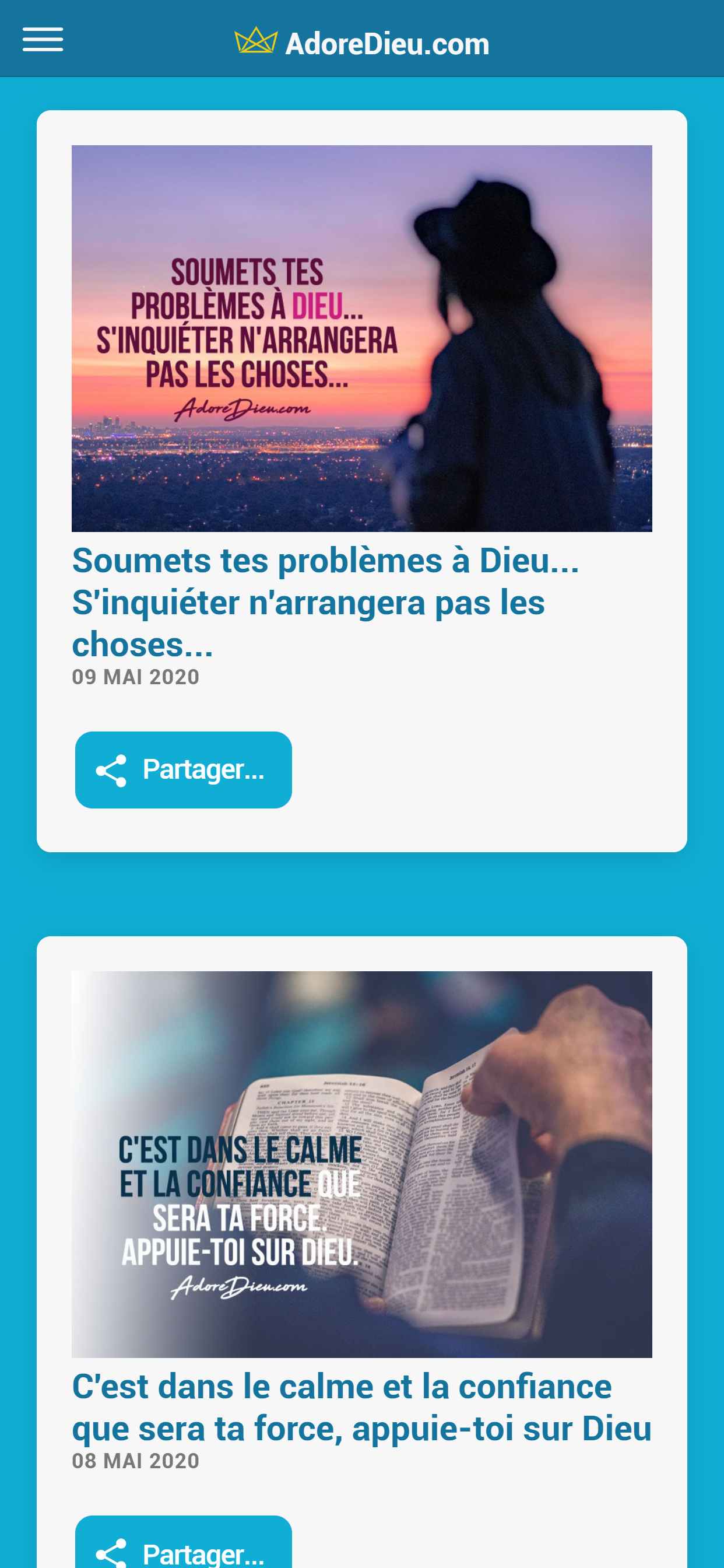The width and height of the screenshot is (724, 1568).
Task: Open the hamburger navigation menu
Action: [x=43, y=40]
